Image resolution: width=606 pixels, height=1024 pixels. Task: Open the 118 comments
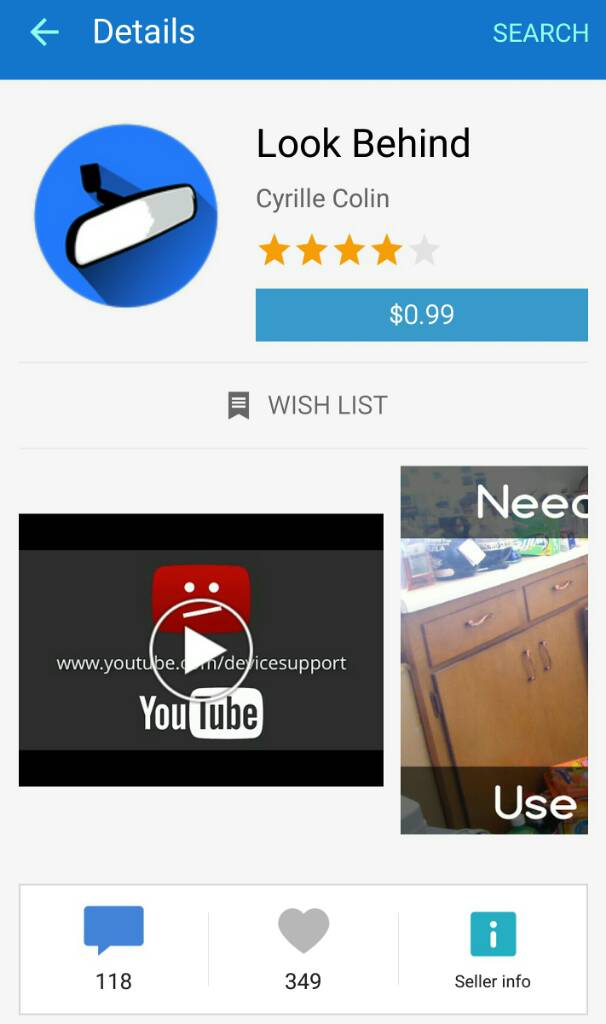pos(113,946)
